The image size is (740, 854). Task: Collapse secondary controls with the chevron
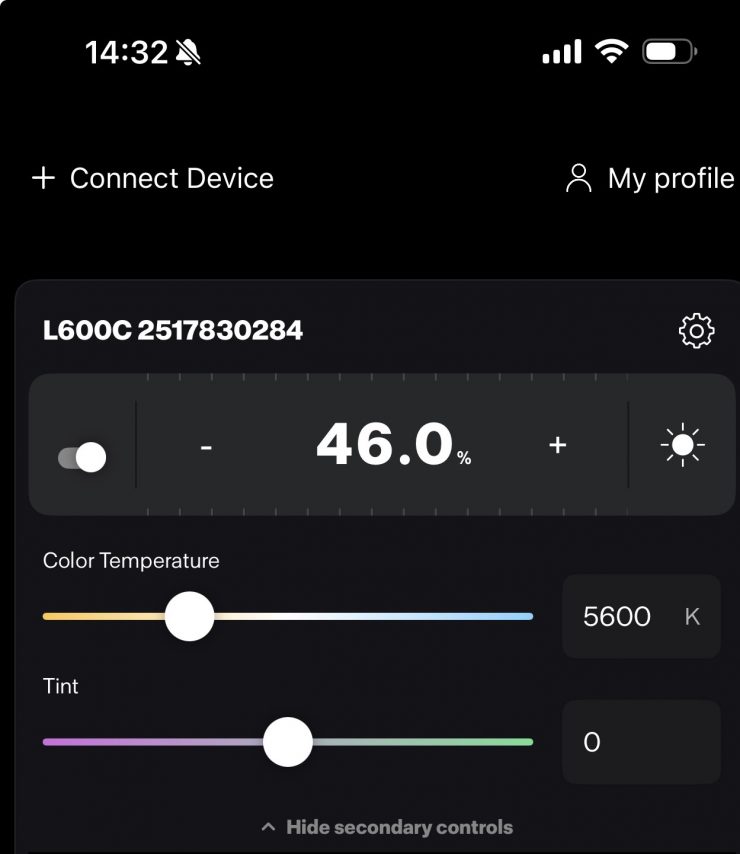tap(268, 827)
